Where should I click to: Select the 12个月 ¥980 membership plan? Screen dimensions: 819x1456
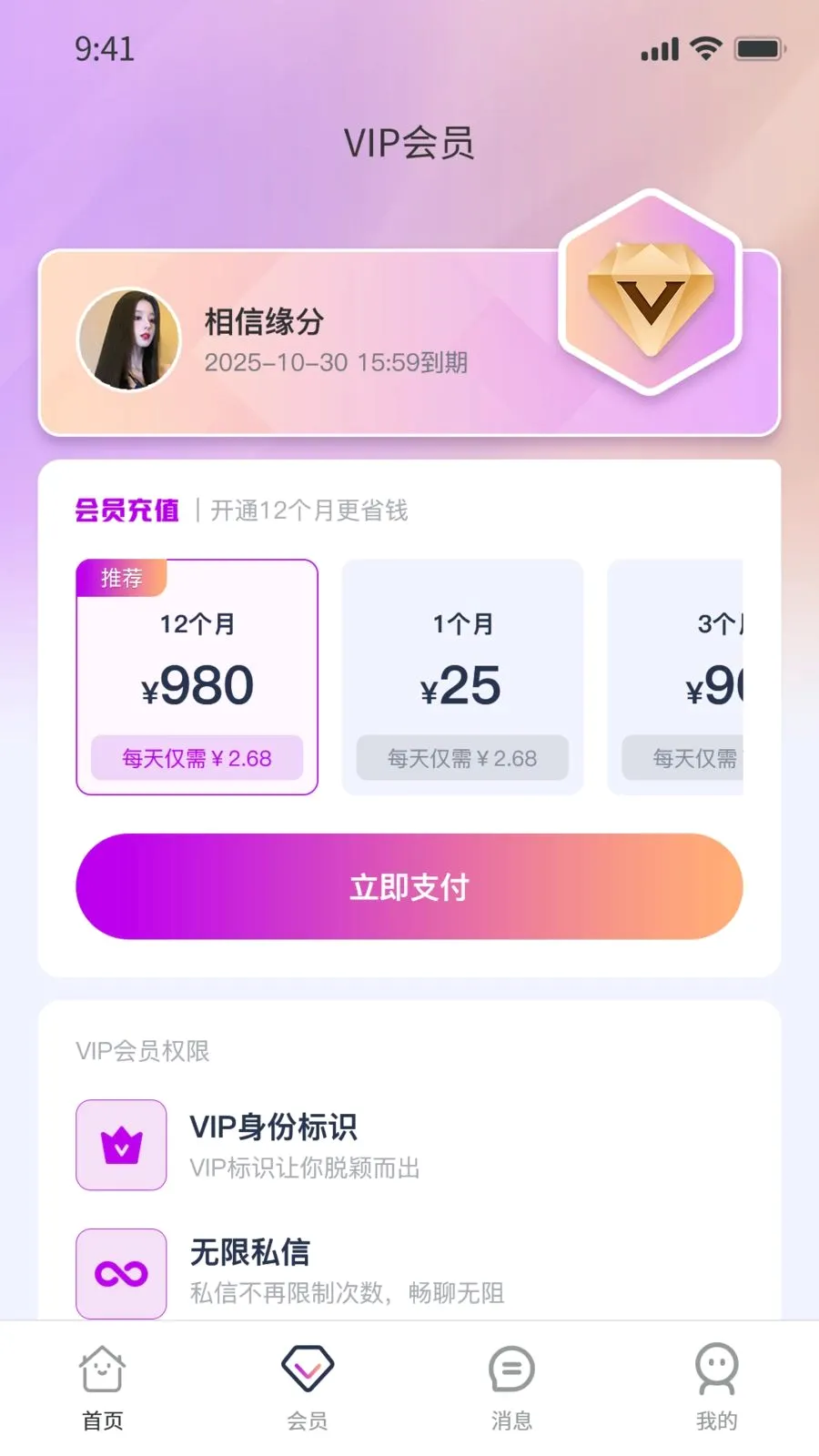197,677
